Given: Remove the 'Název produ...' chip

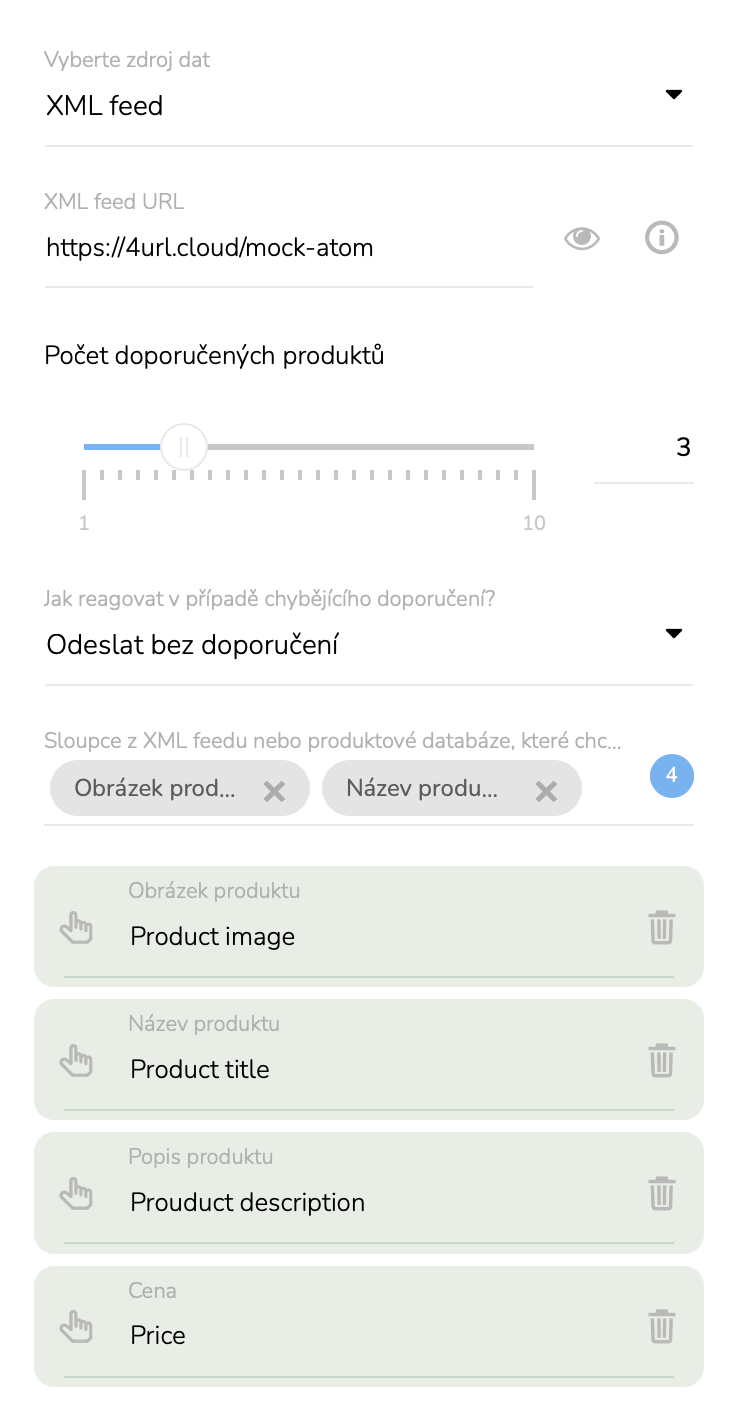Looking at the screenshot, I should 546,792.
